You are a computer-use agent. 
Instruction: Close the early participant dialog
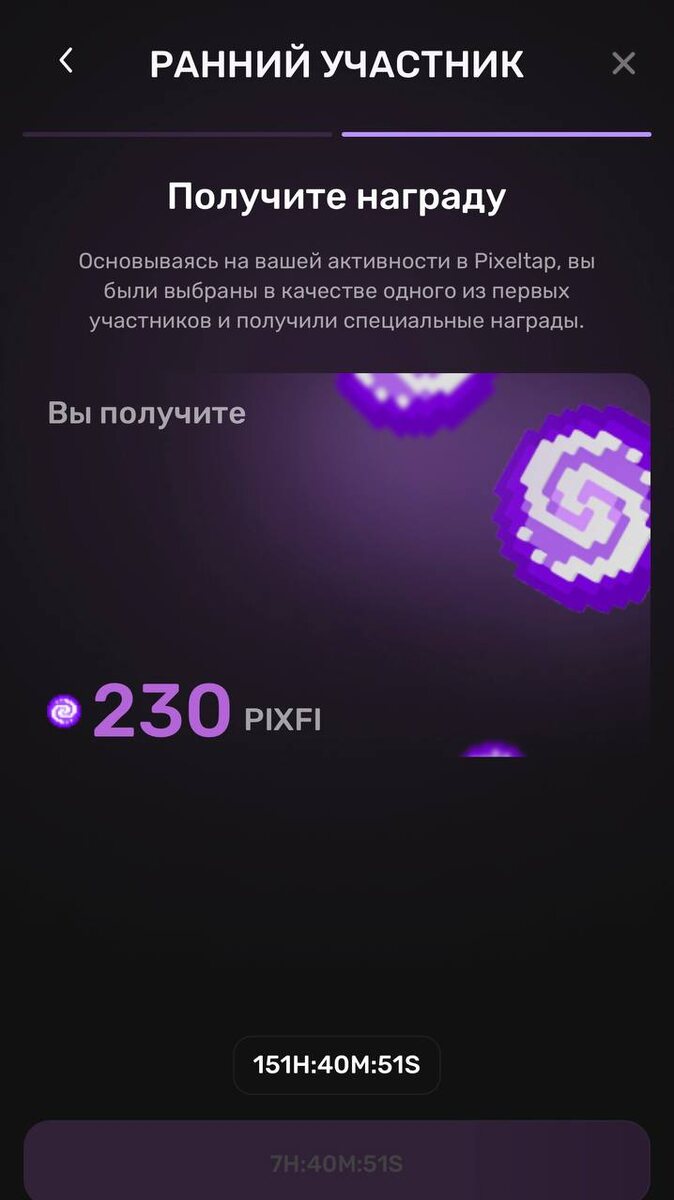[623, 64]
